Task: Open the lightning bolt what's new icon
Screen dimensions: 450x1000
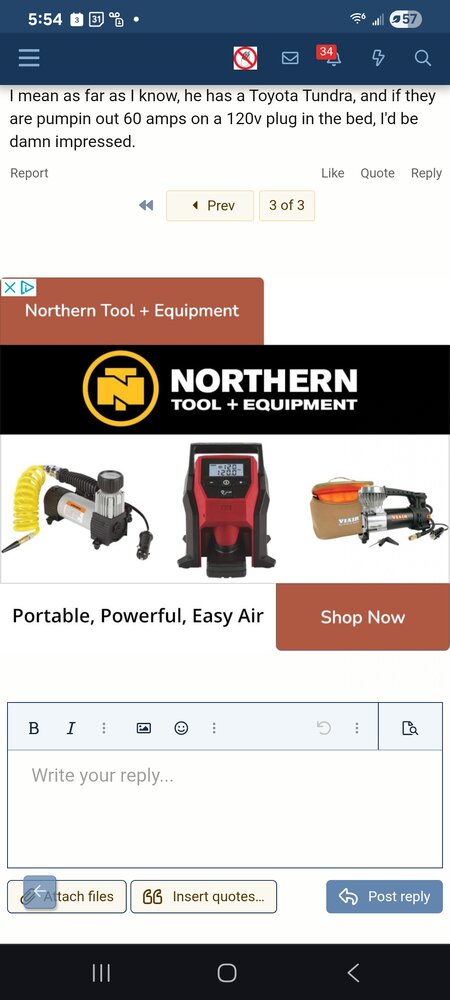Action: pos(378,58)
